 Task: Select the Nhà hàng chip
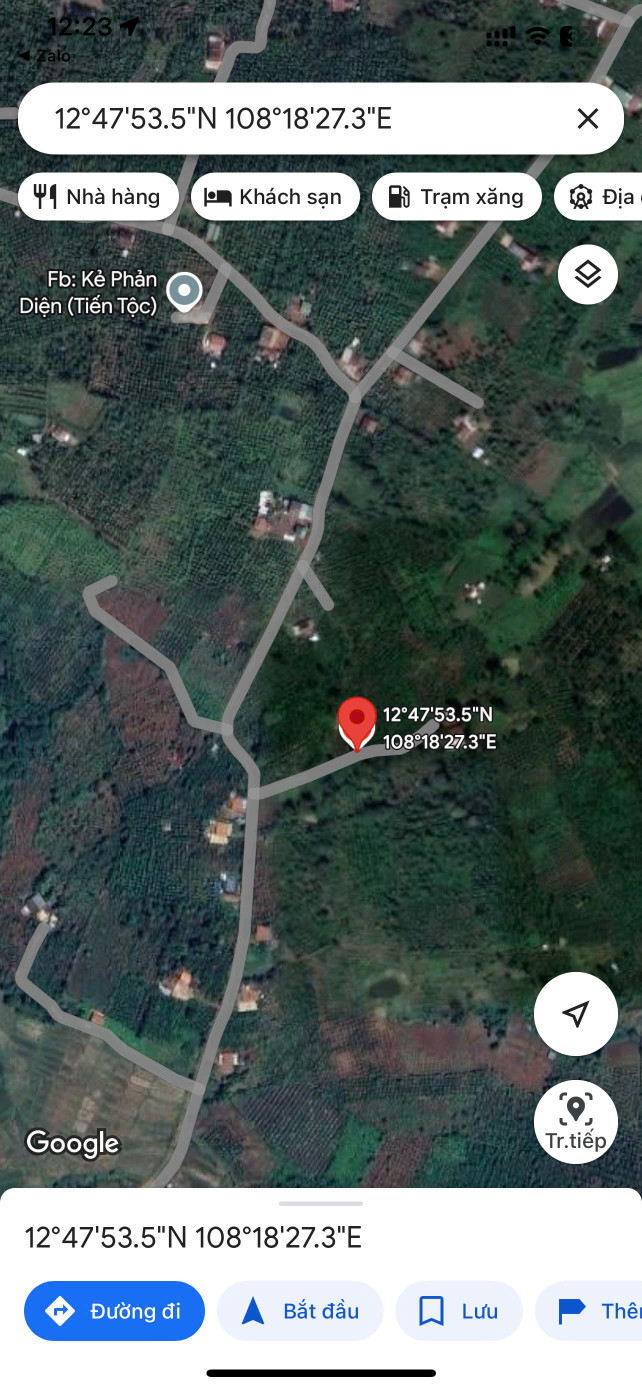98,197
